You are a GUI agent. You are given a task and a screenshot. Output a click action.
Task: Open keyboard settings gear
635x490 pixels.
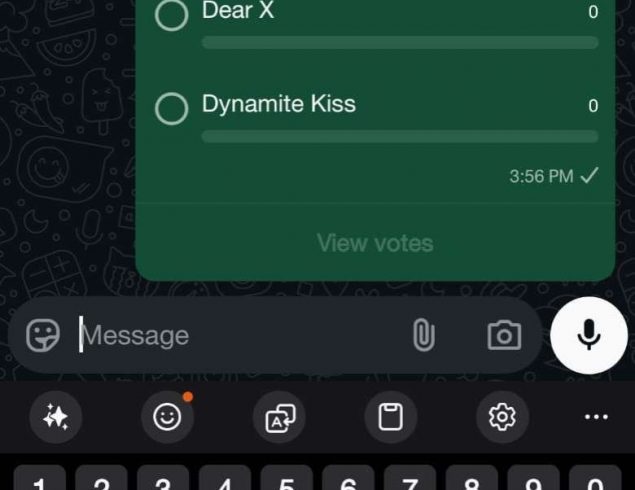501,417
